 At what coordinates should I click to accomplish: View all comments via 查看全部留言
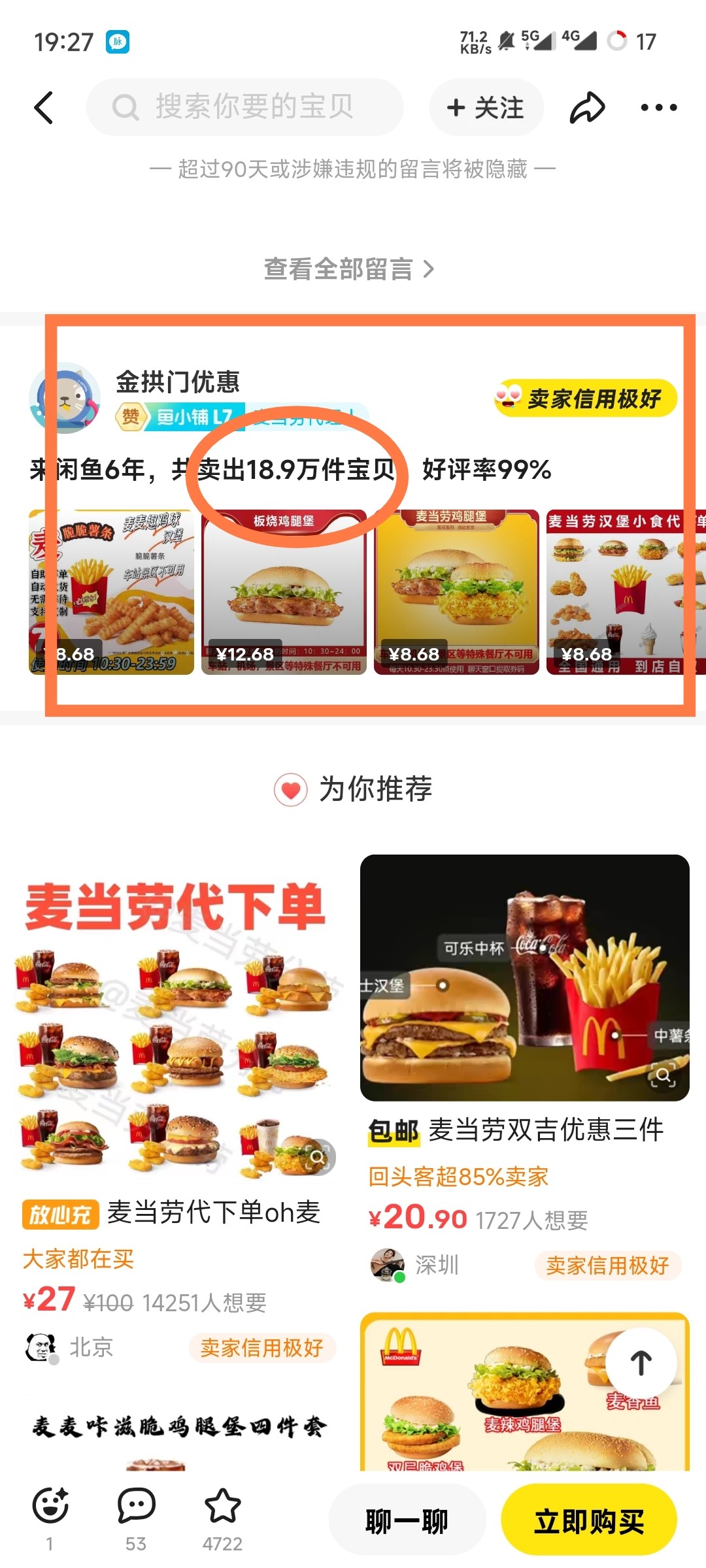348,269
